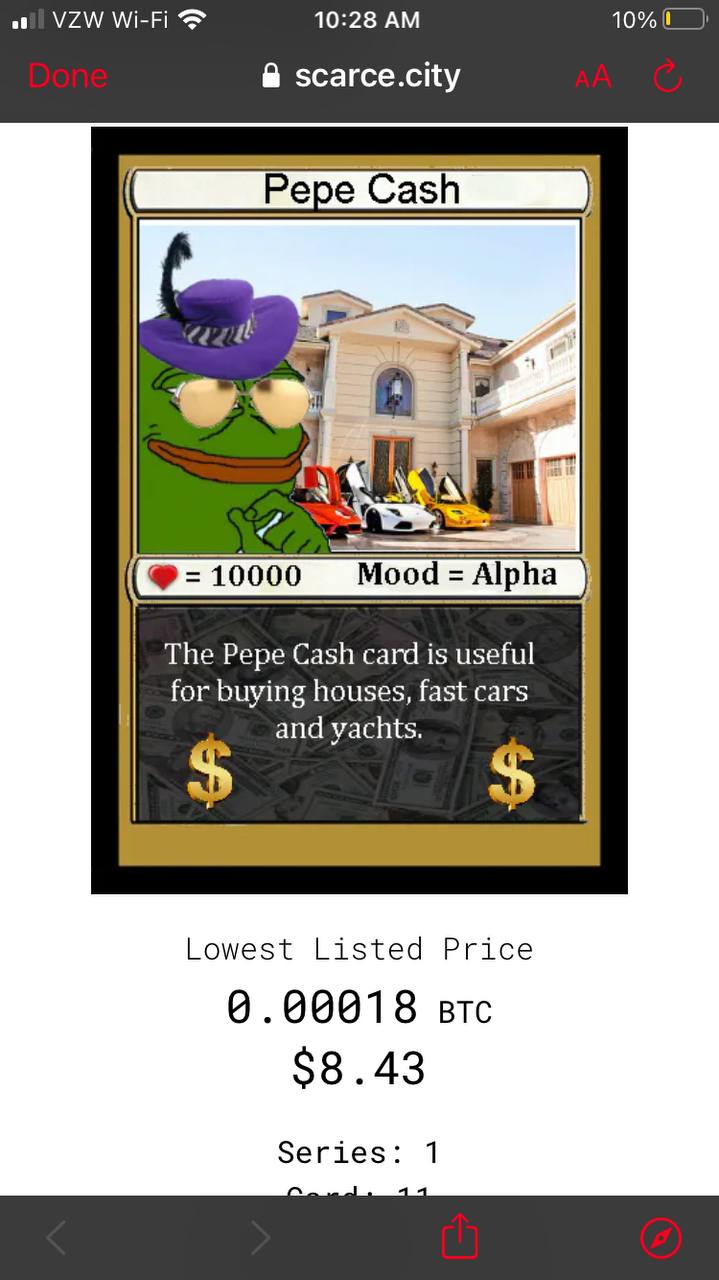Open the Pepe Cash card image

point(359,510)
